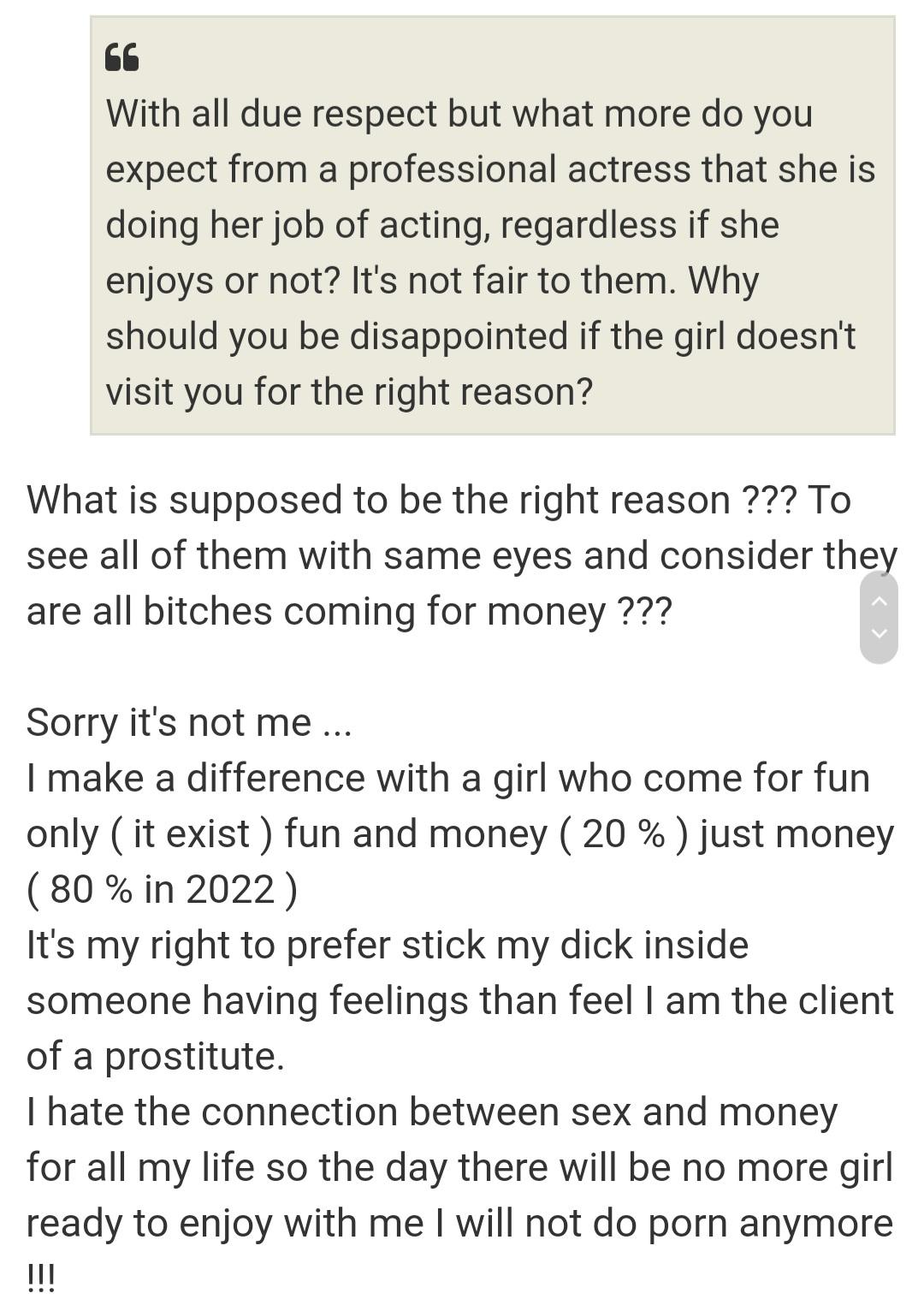Image resolution: width=924 pixels, height=1305 pixels.
Task: Tap the up chevron to jump upward
Action: point(879,602)
